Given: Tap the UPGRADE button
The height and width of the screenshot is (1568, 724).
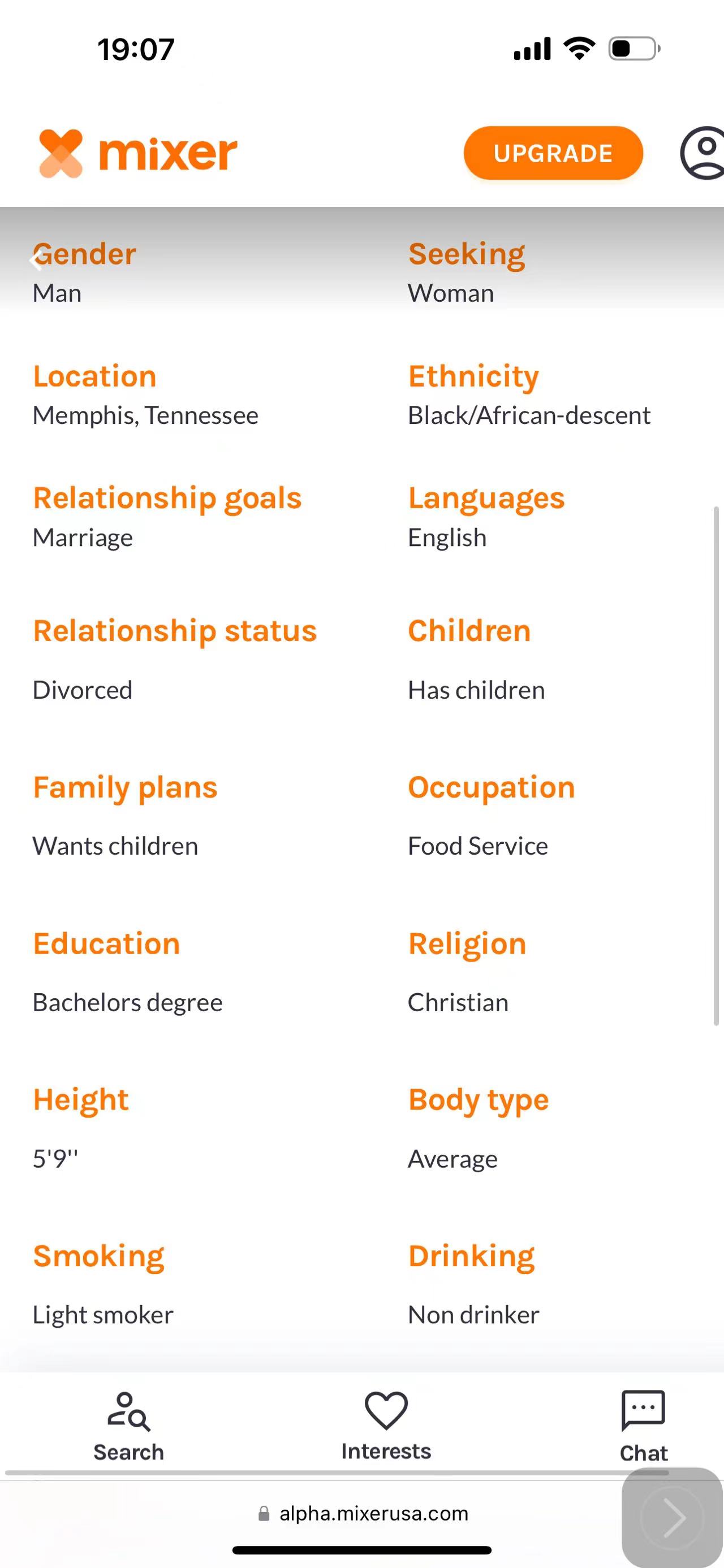Looking at the screenshot, I should tap(553, 153).
